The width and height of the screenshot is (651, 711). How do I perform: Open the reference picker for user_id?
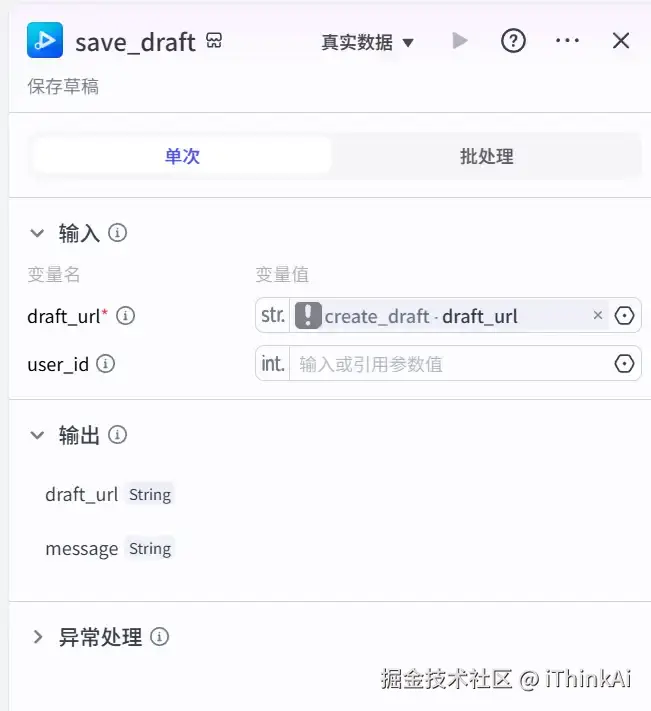coord(625,364)
